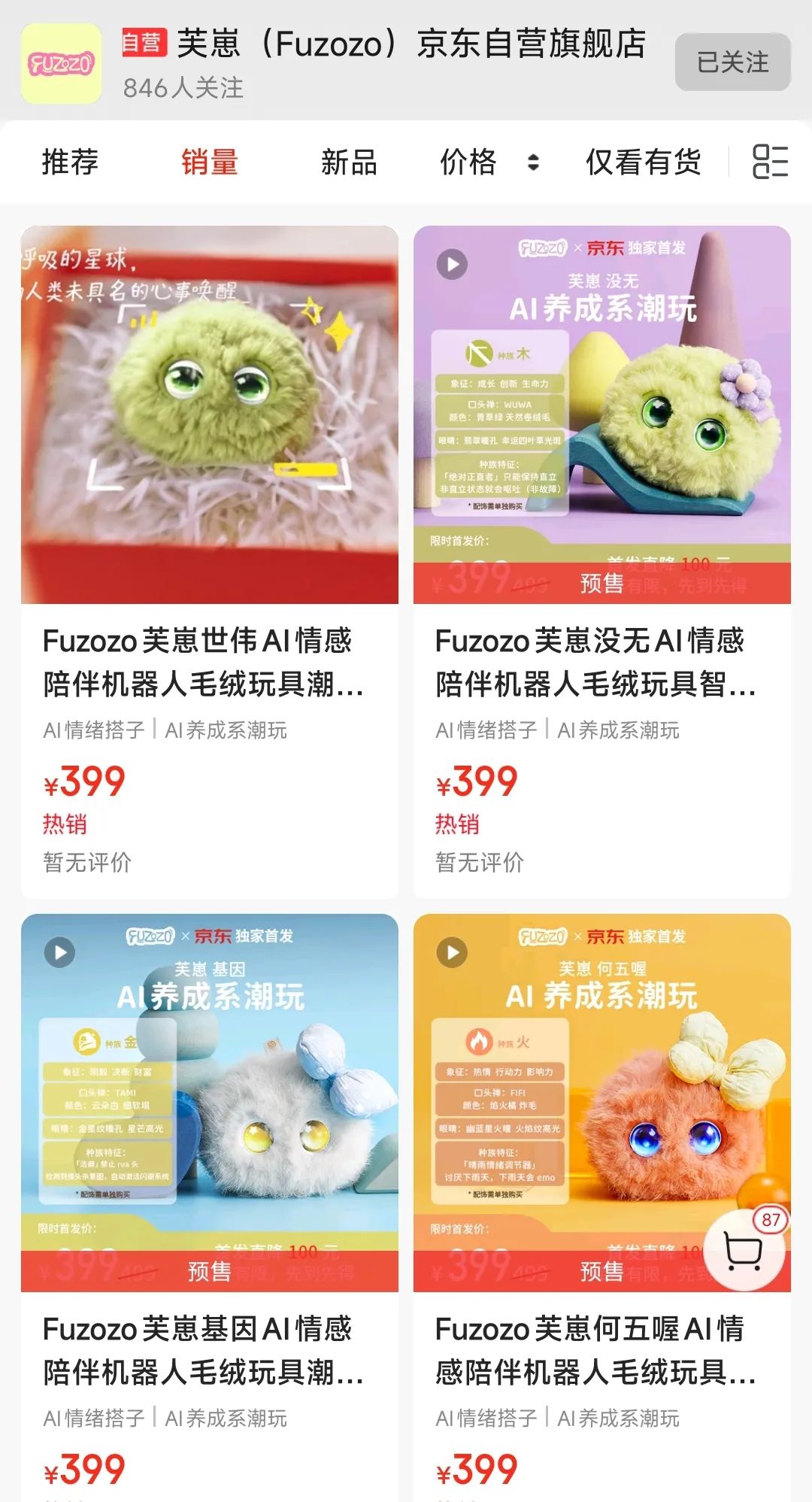
Task: Enable the 仅看有货 filter
Action: (x=643, y=162)
